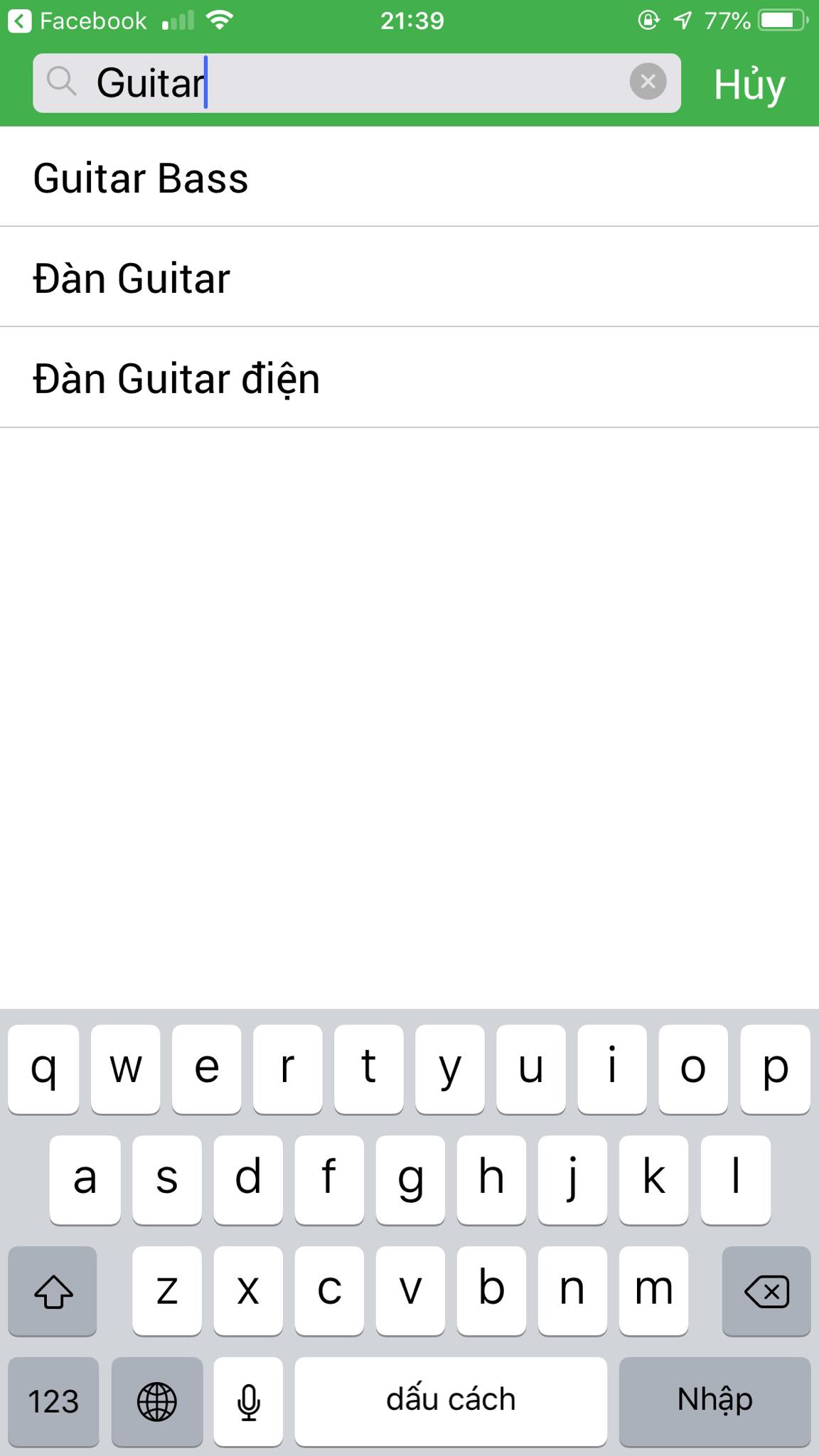
Task: Tap the shift key
Action: [x=53, y=1290]
